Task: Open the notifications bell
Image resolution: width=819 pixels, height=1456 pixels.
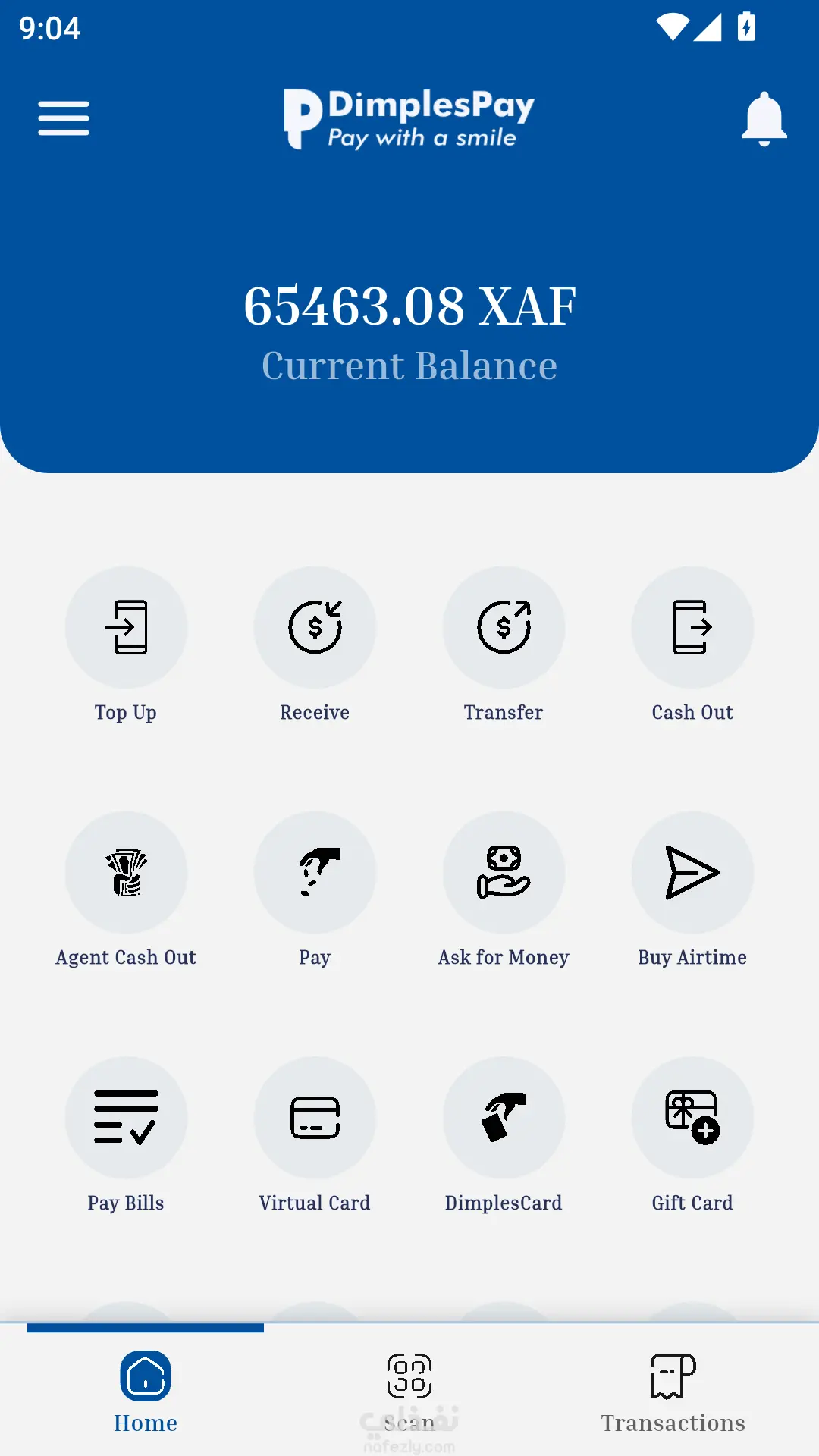Action: point(764,118)
